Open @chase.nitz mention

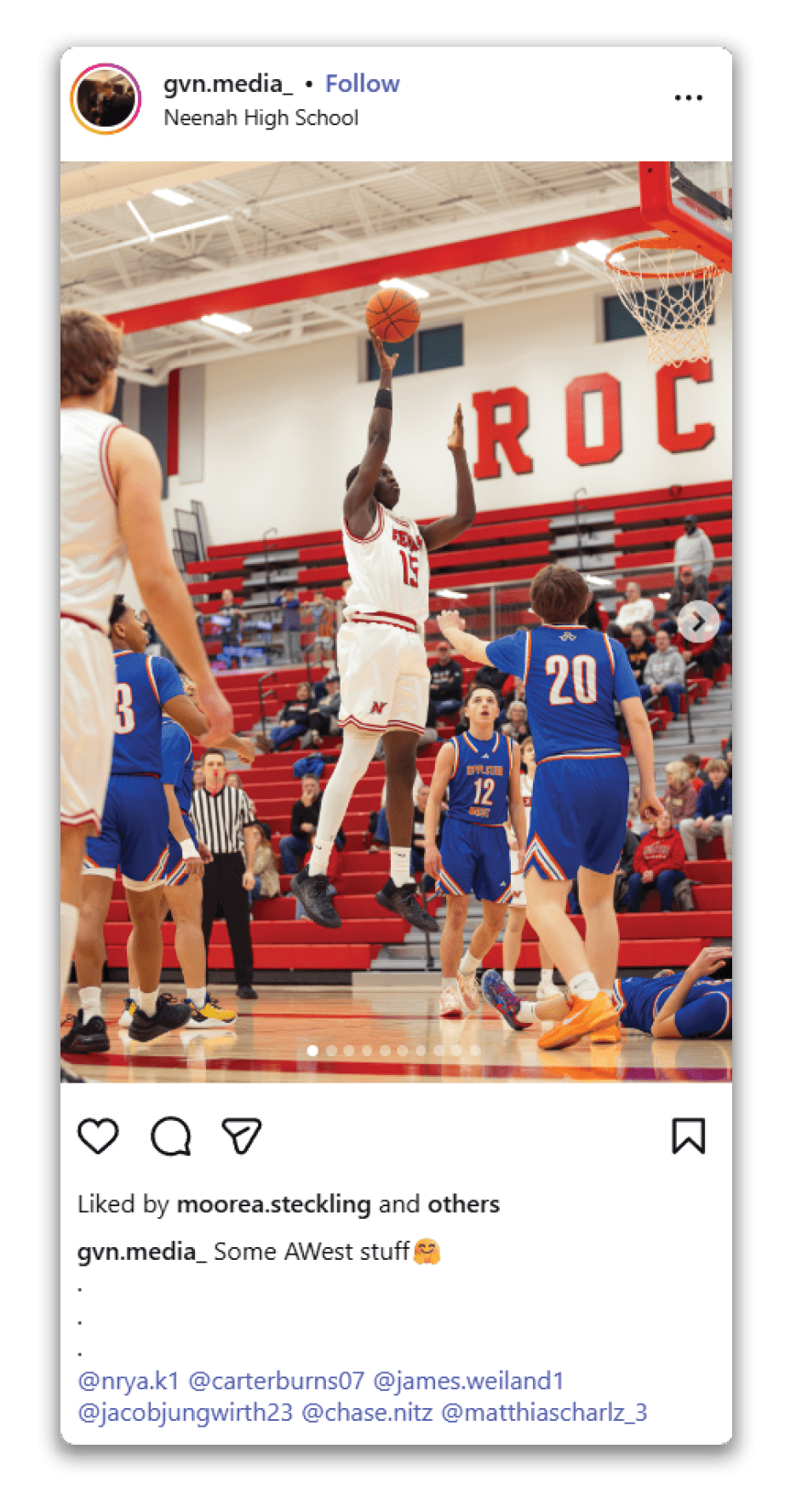click(367, 1413)
